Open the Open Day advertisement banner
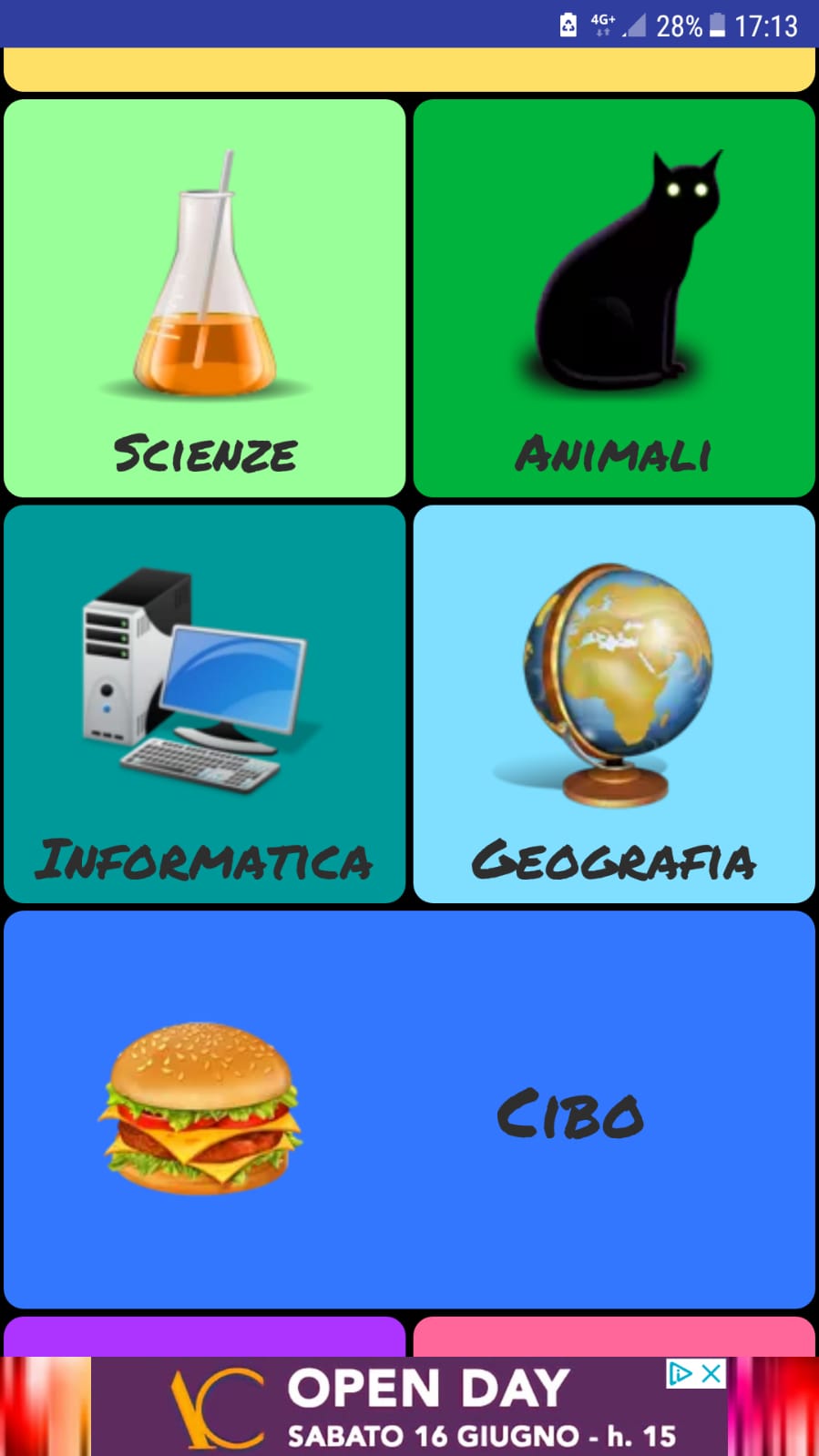The image size is (819, 1456). [x=410, y=1408]
